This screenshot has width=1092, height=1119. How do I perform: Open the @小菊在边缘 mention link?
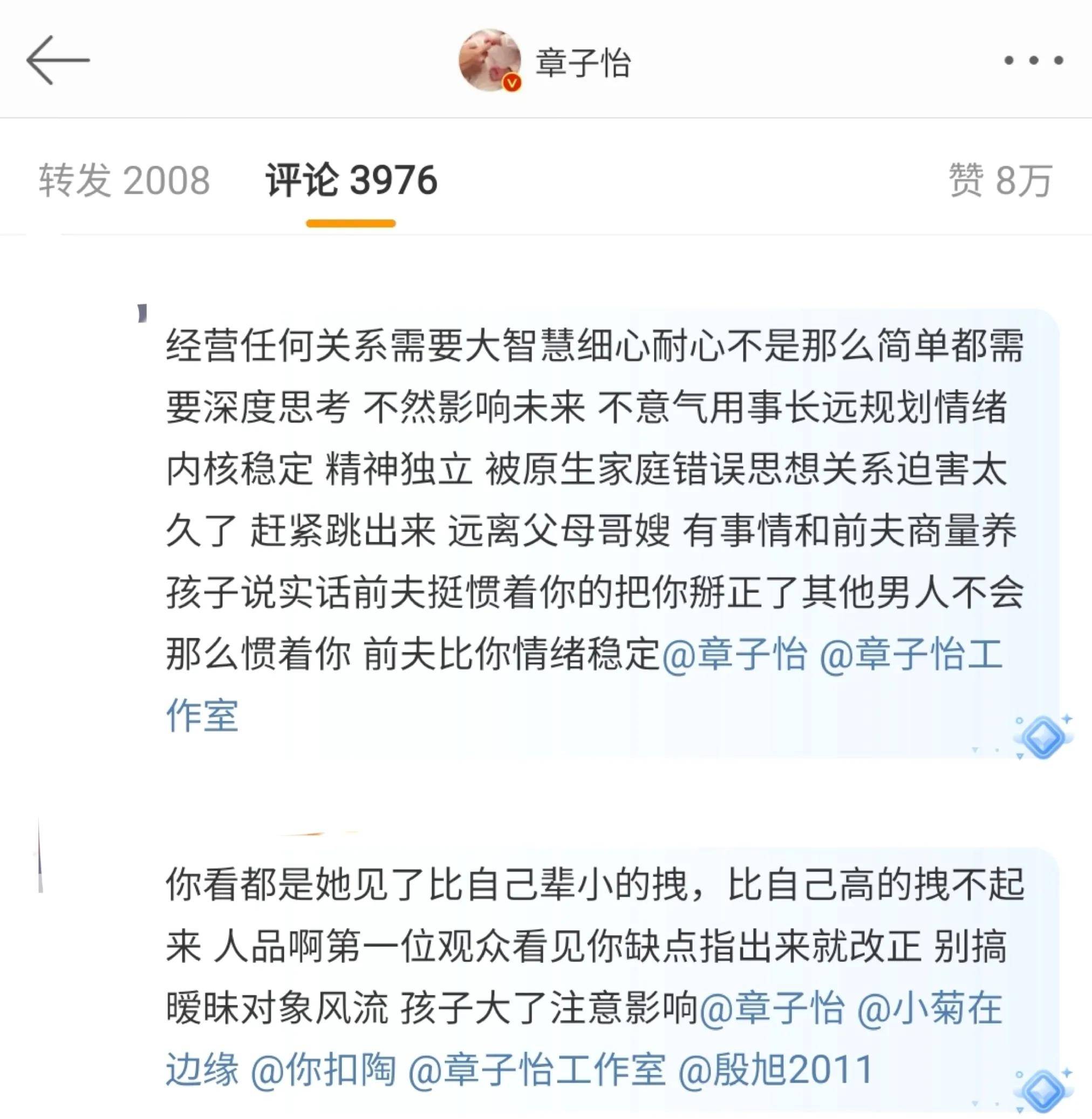click(929, 1008)
